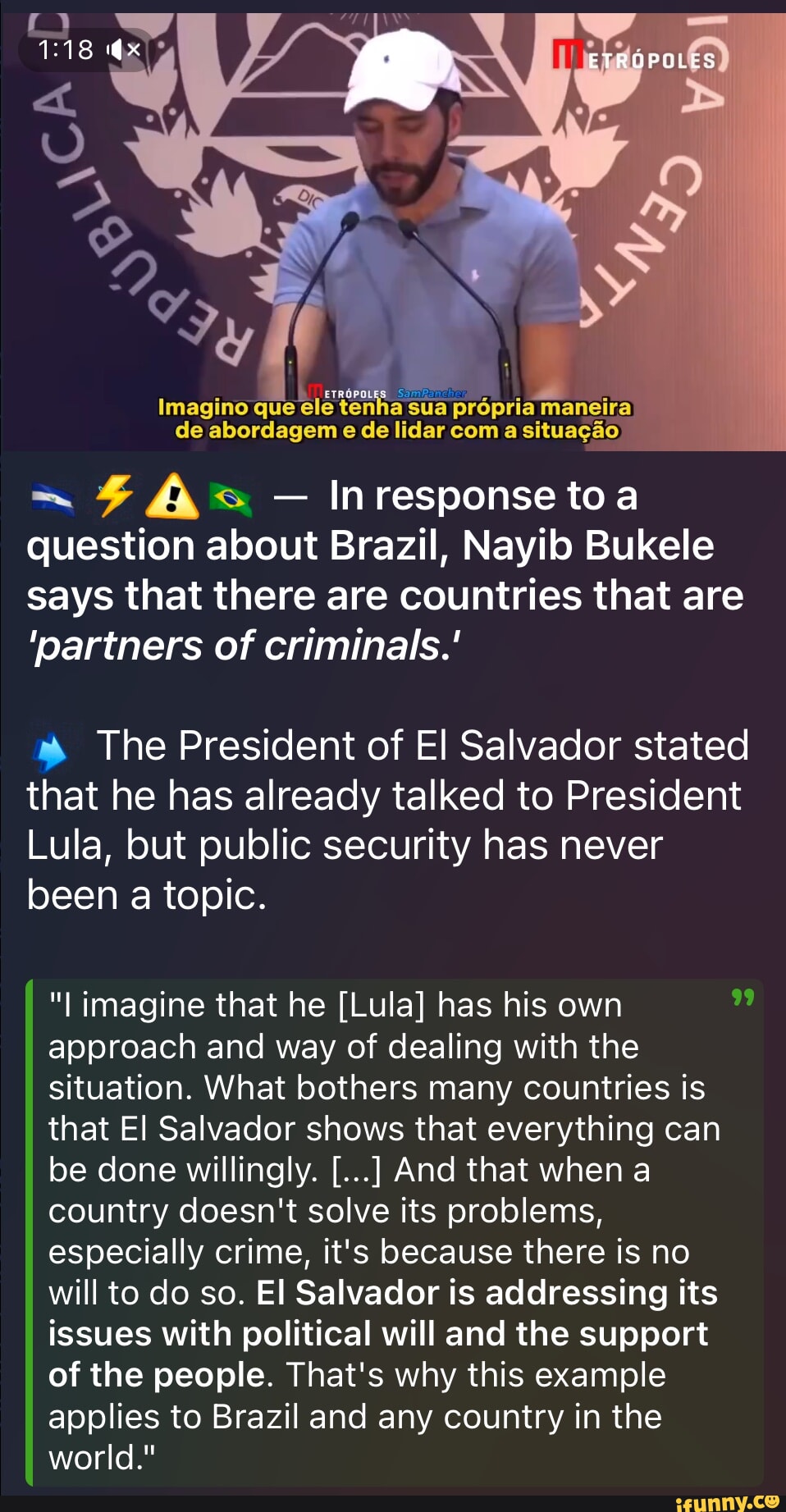Unmute the video sound
786x1512 pixels.
(123, 51)
